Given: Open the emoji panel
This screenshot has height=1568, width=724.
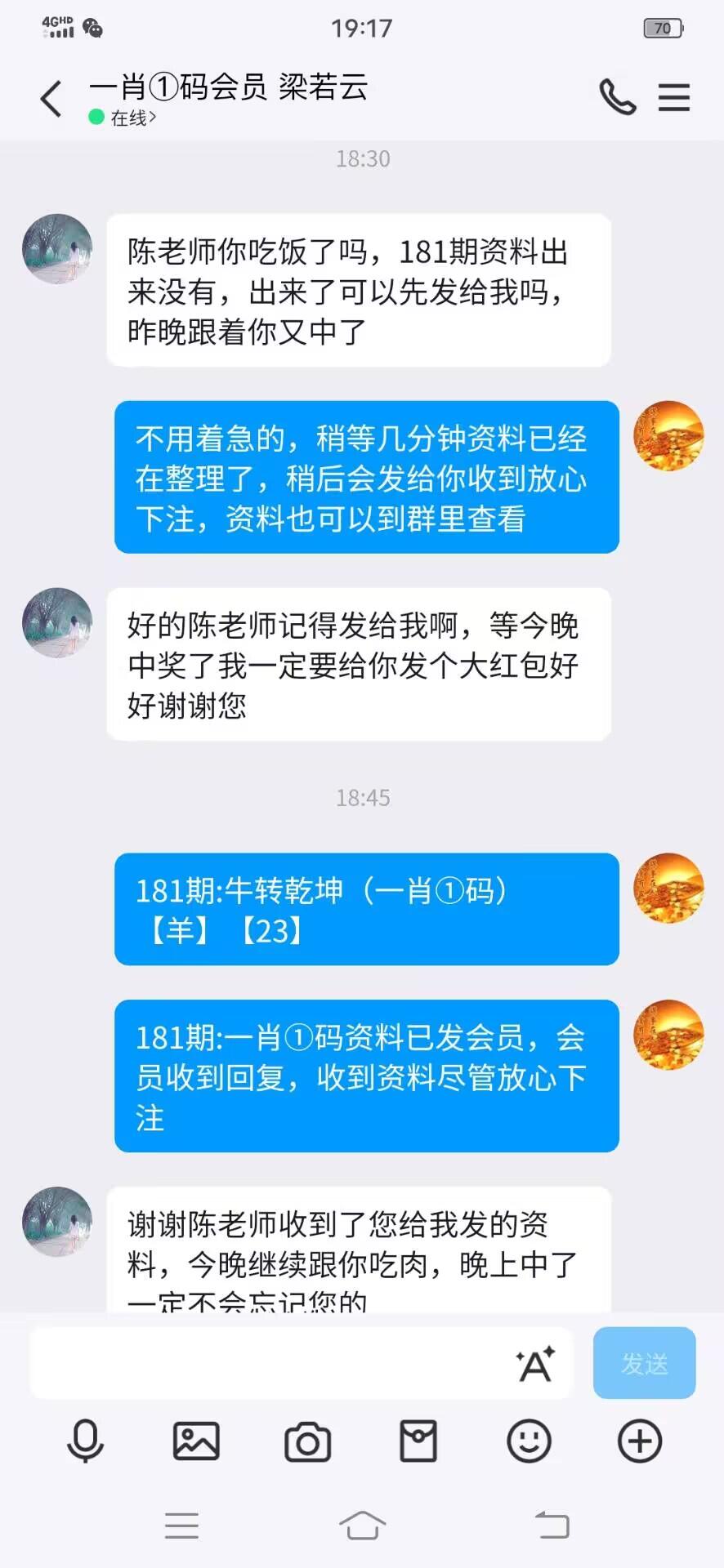Looking at the screenshot, I should click(529, 1441).
